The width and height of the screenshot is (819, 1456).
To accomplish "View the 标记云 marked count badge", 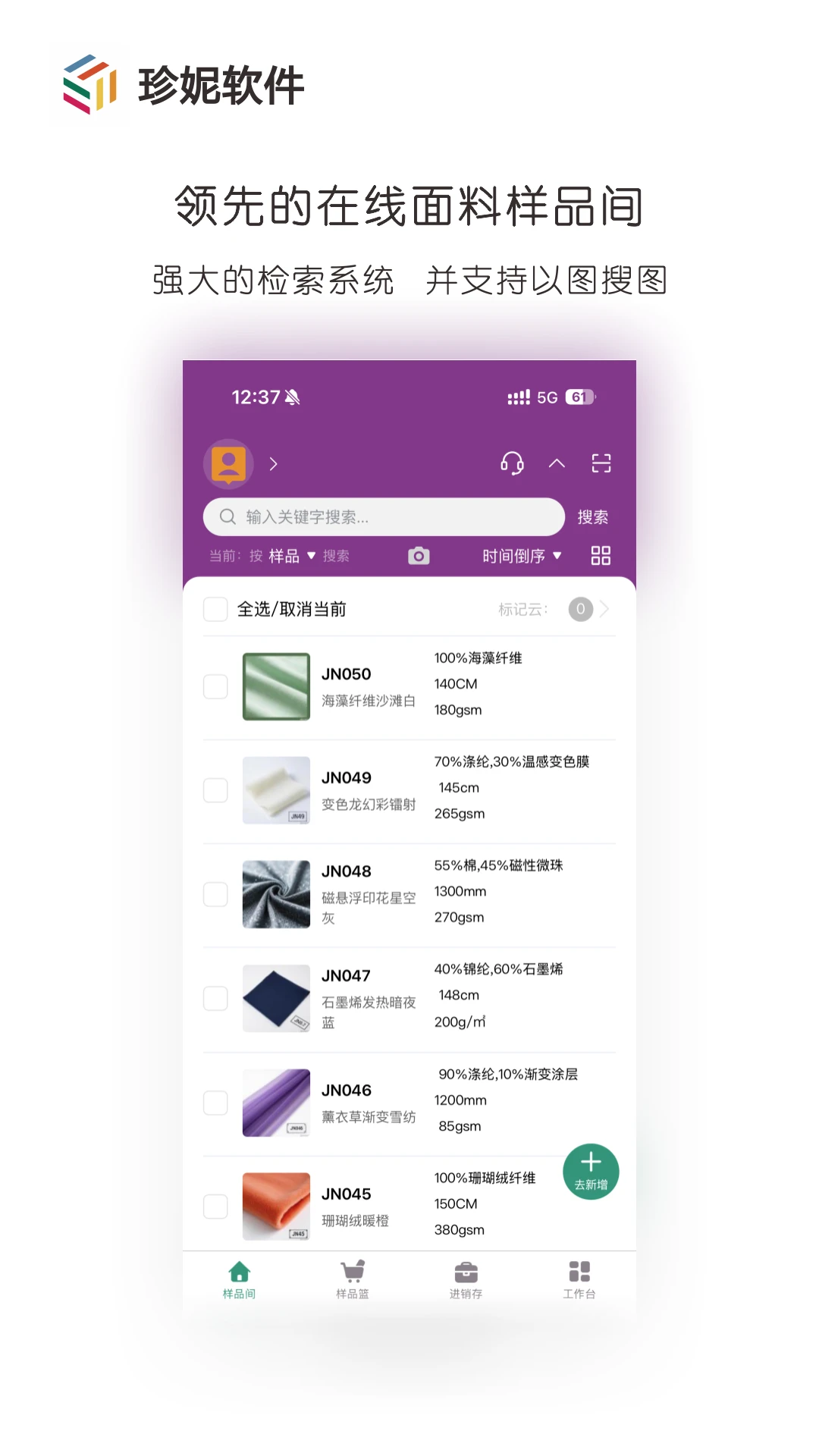I will click(x=580, y=609).
